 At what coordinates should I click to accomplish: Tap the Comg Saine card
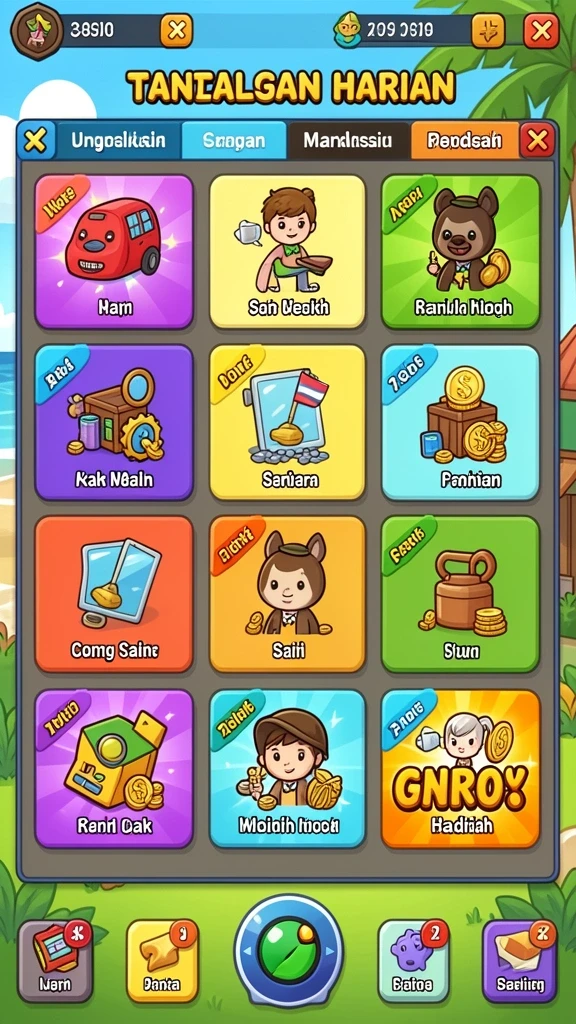pos(114,594)
